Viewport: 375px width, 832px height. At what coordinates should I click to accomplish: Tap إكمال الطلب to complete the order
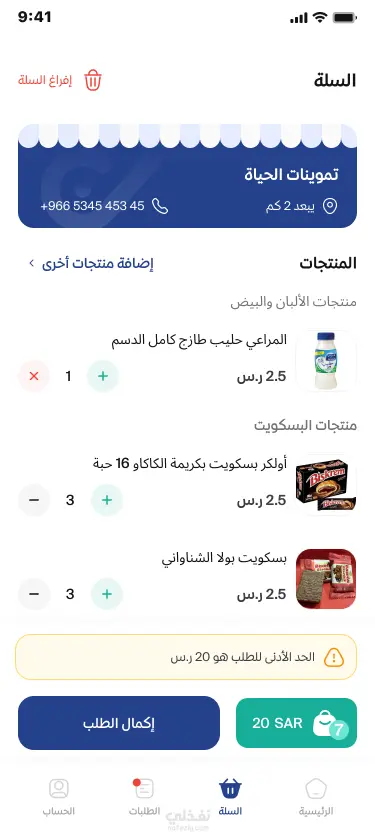[x=119, y=723]
